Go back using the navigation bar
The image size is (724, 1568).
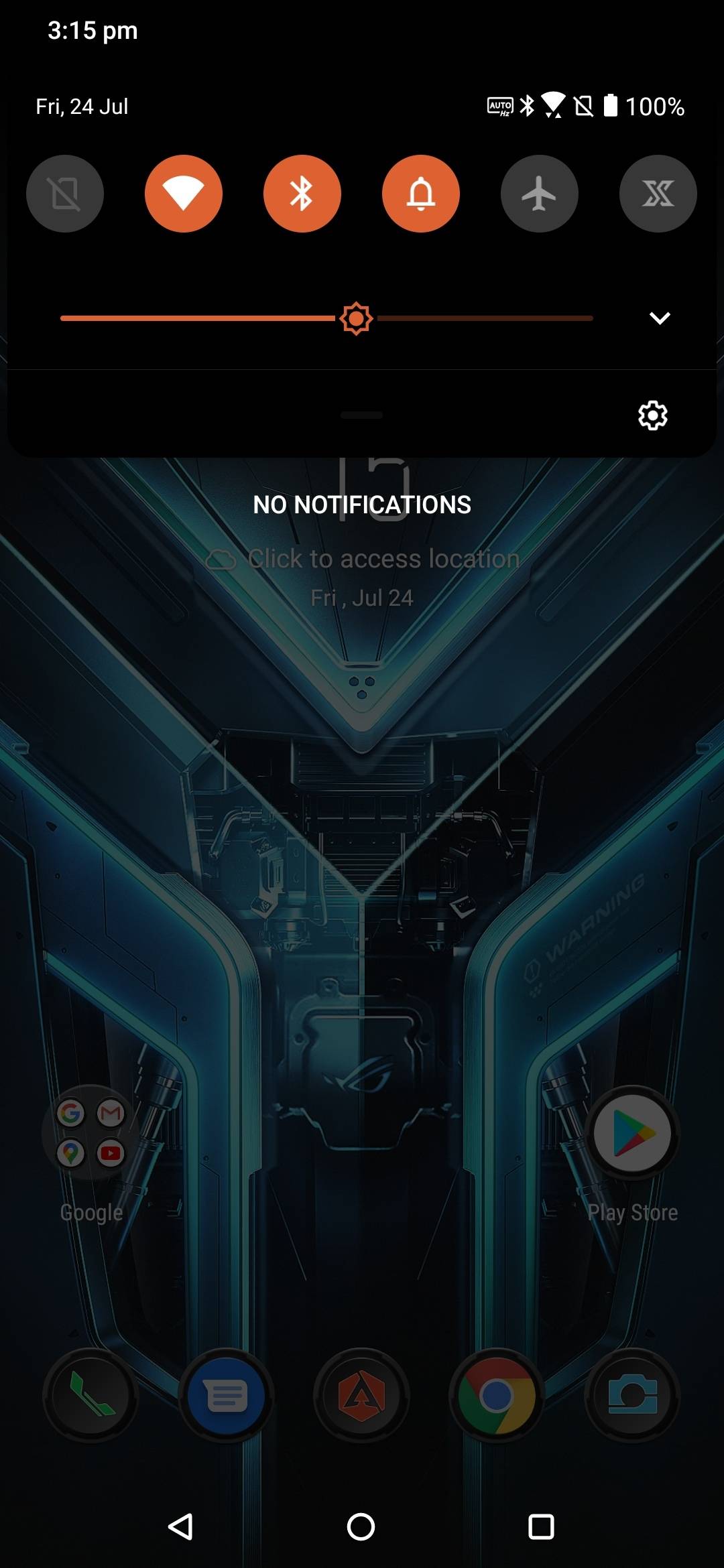click(181, 1527)
